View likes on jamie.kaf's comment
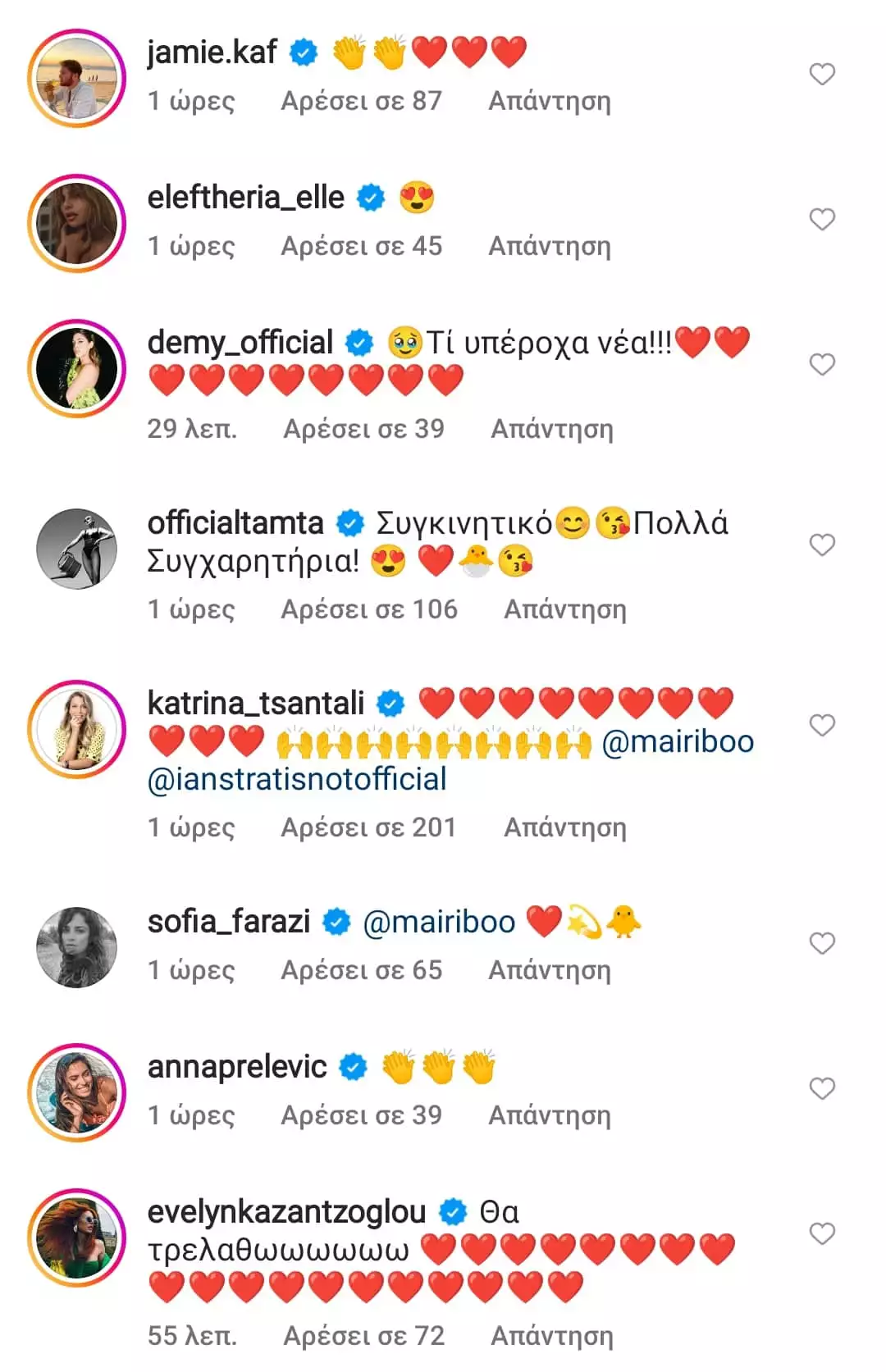The width and height of the screenshot is (886, 1372). 361,101
